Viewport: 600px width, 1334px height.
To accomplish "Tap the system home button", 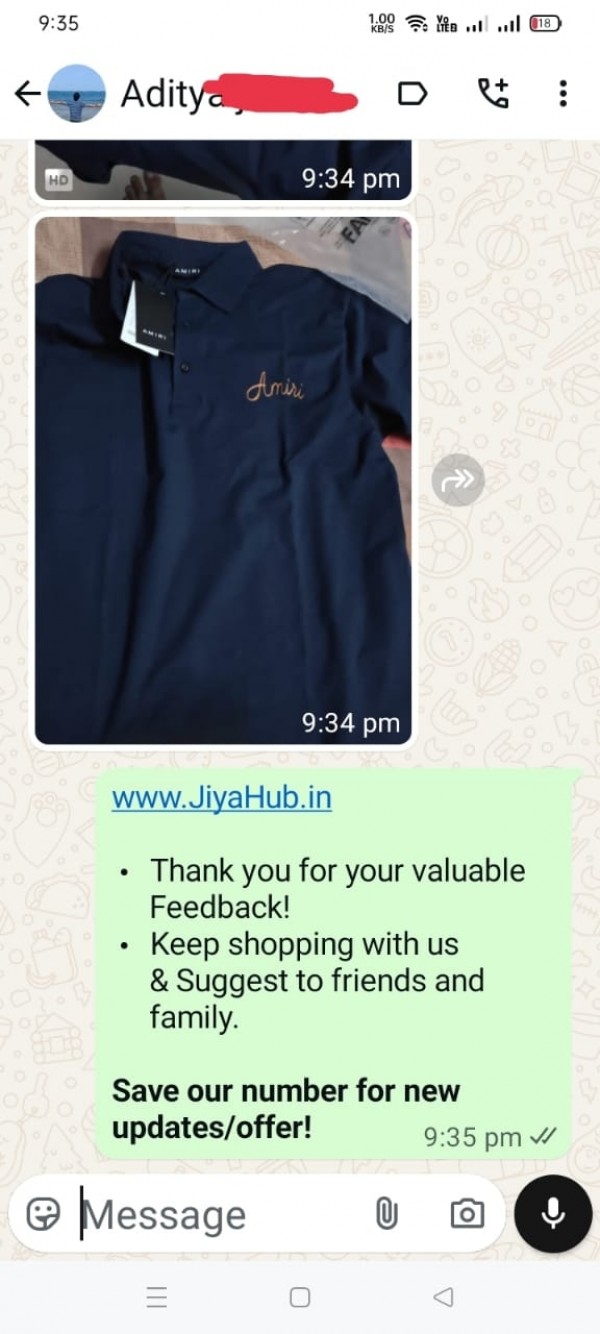I will (299, 1297).
